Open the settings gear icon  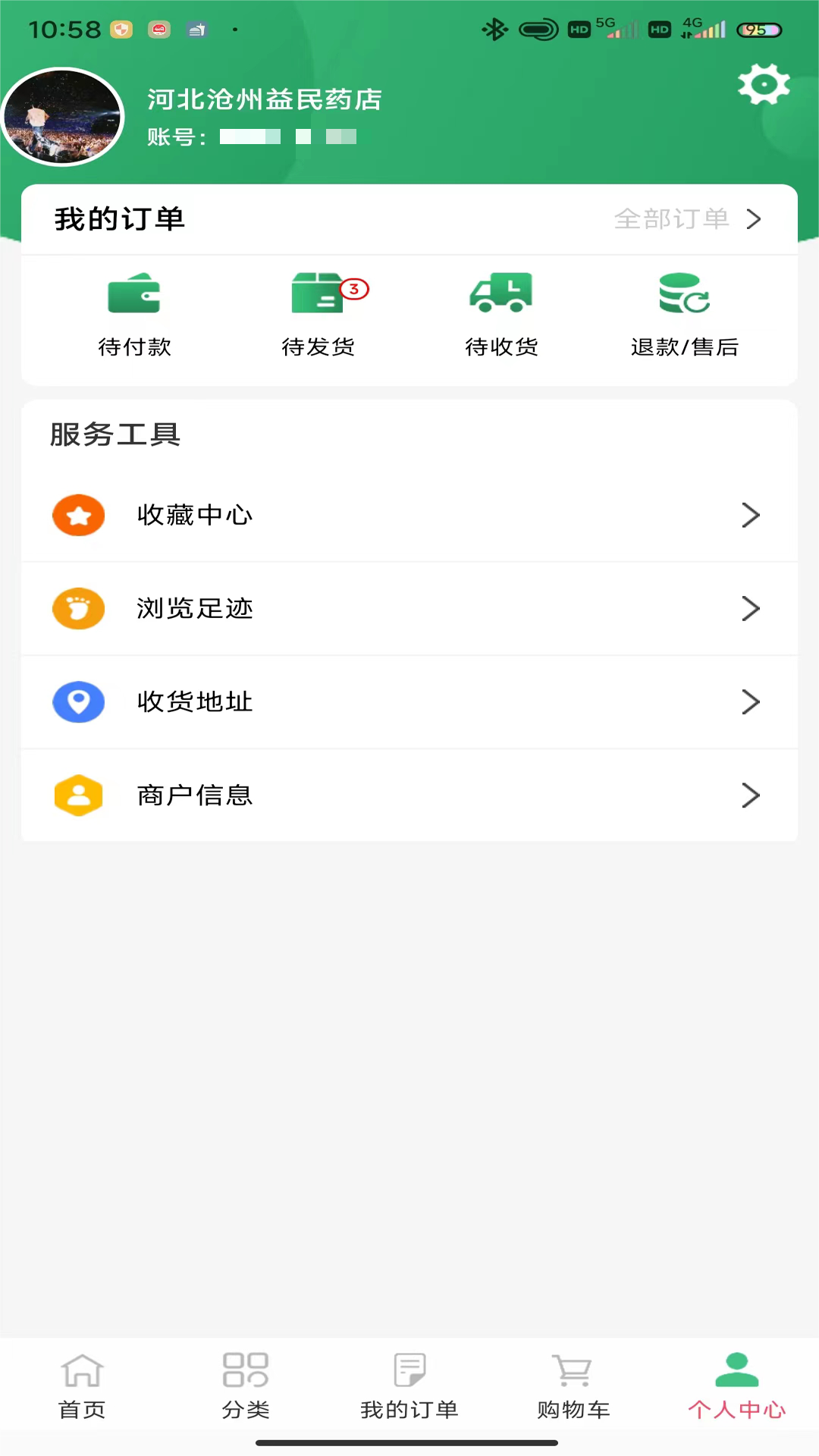coord(763,84)
